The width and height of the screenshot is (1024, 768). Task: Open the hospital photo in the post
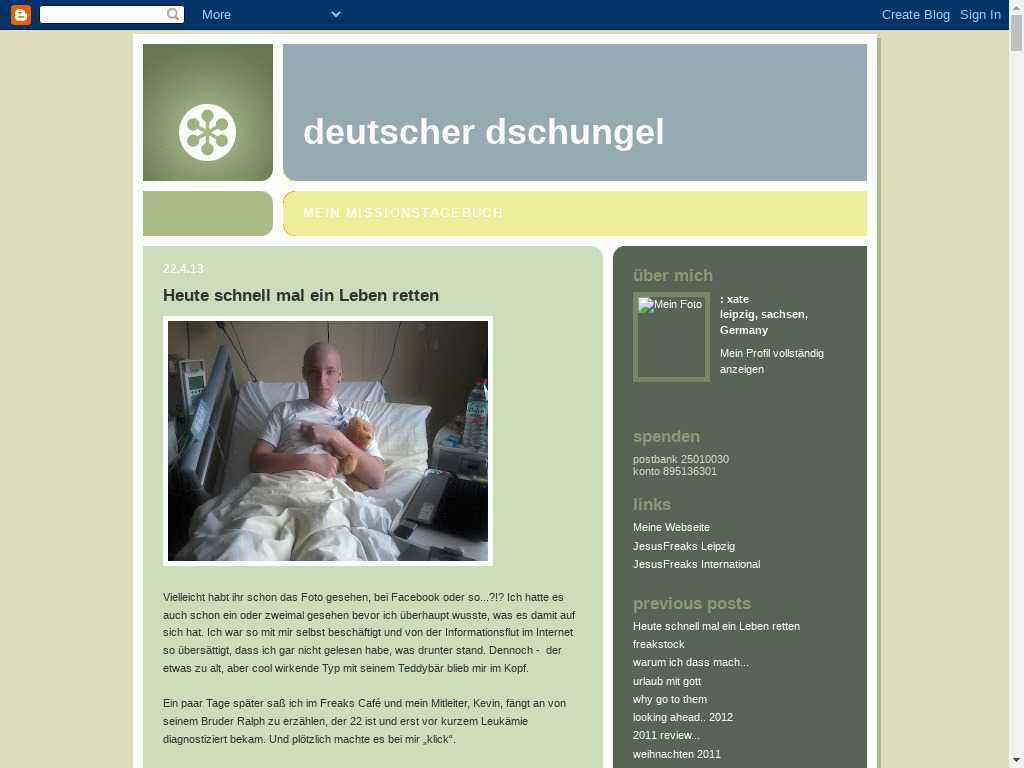327,440
